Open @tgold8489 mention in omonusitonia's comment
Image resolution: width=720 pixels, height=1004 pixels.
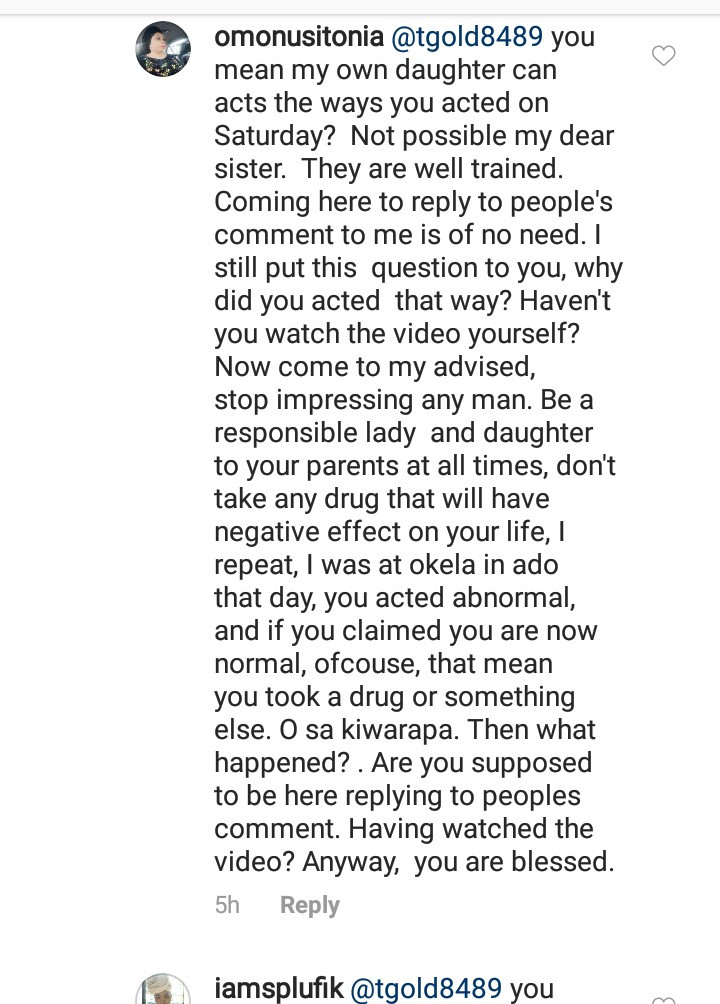click(467, 38)
